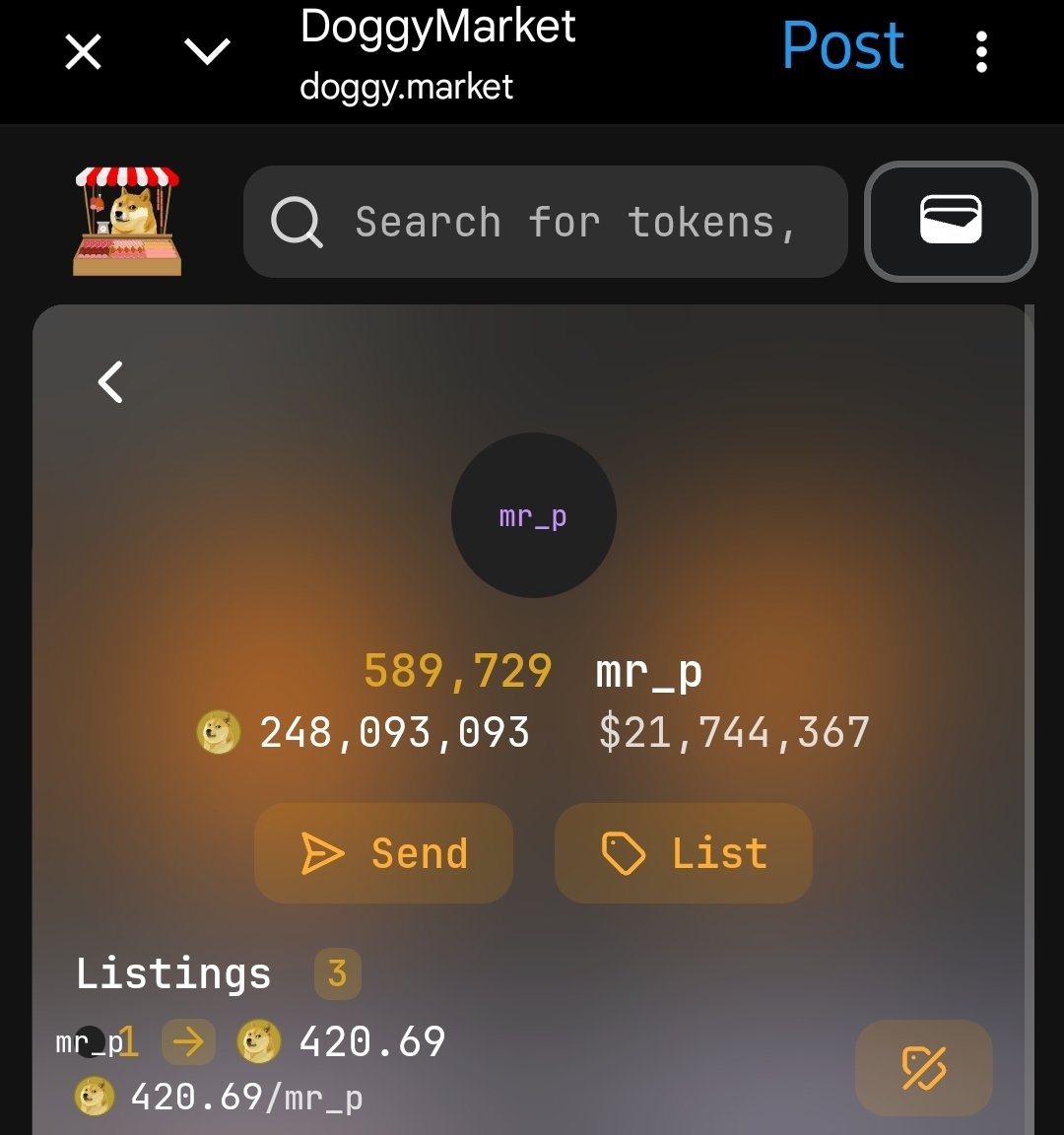Send mr_p tokens
The width and height of the screenshot is (1064, 1135).
[383, 852]
